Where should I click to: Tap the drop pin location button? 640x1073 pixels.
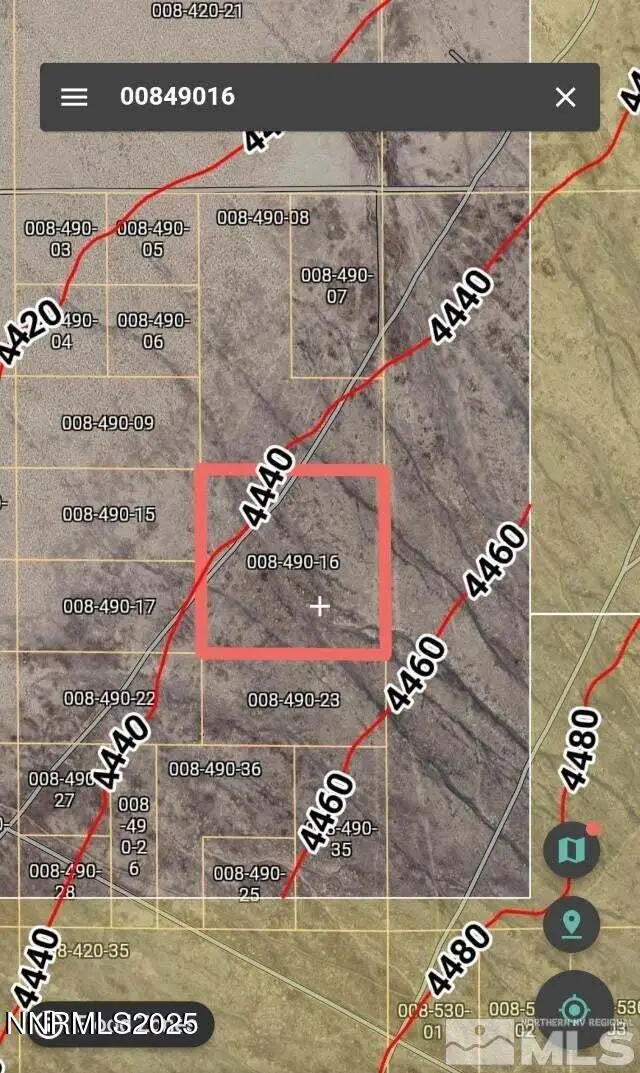click(571, 924)
